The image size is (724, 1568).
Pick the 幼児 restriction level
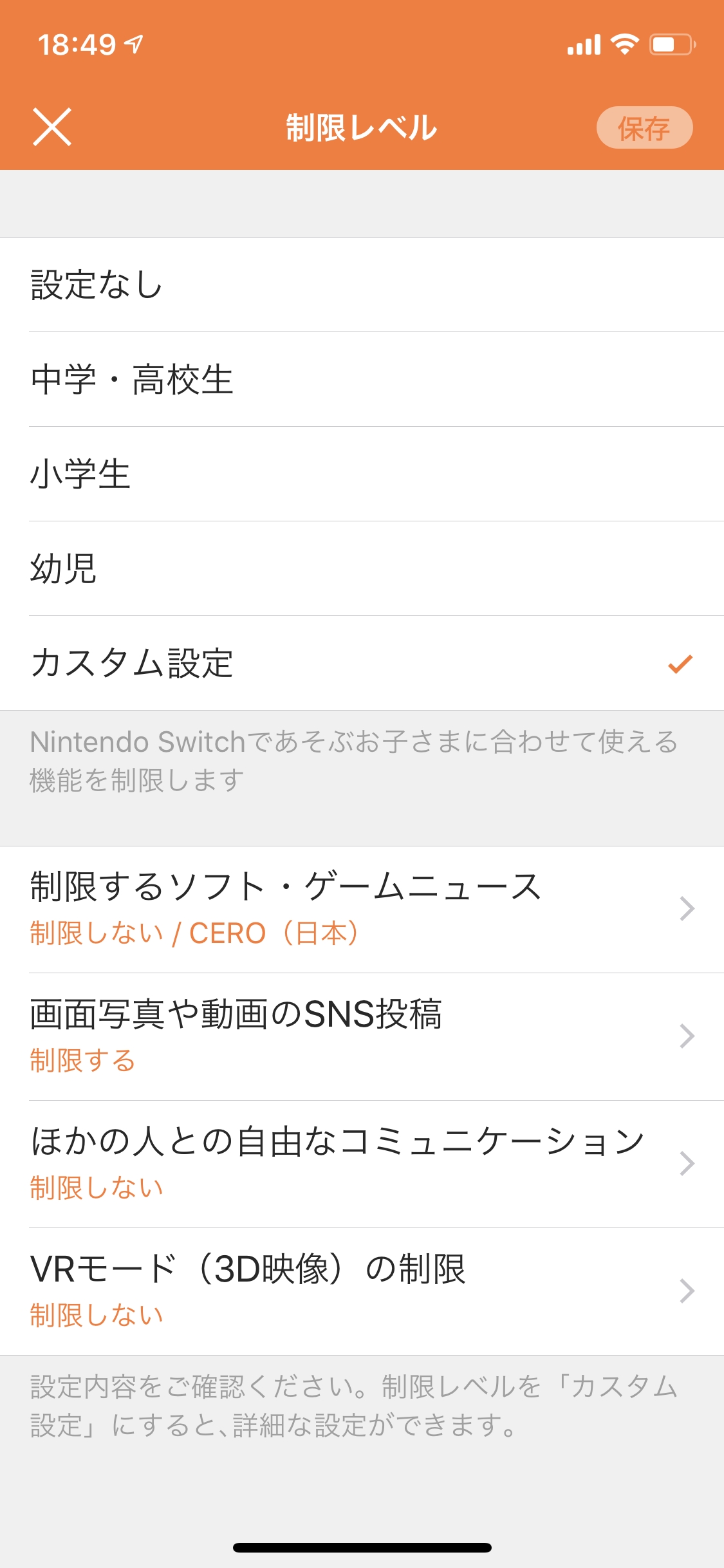[362, 568]
